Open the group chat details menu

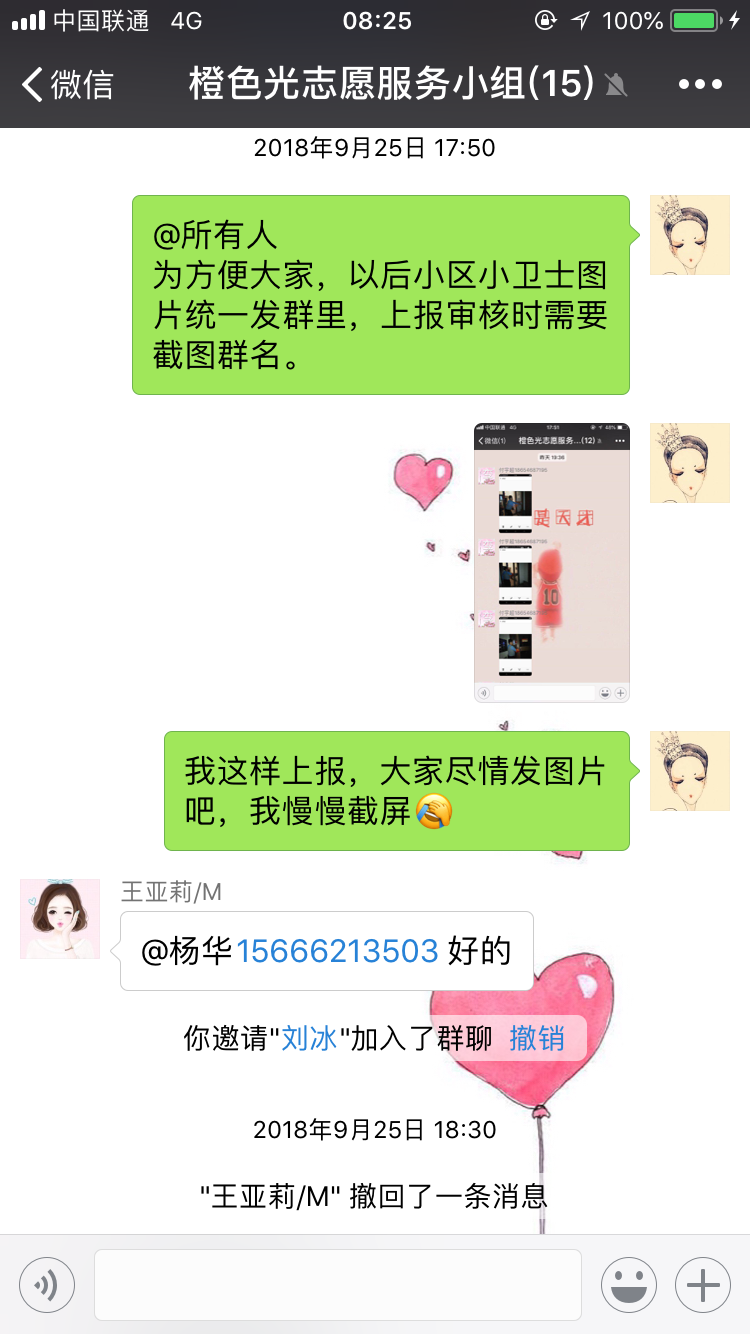700,85
